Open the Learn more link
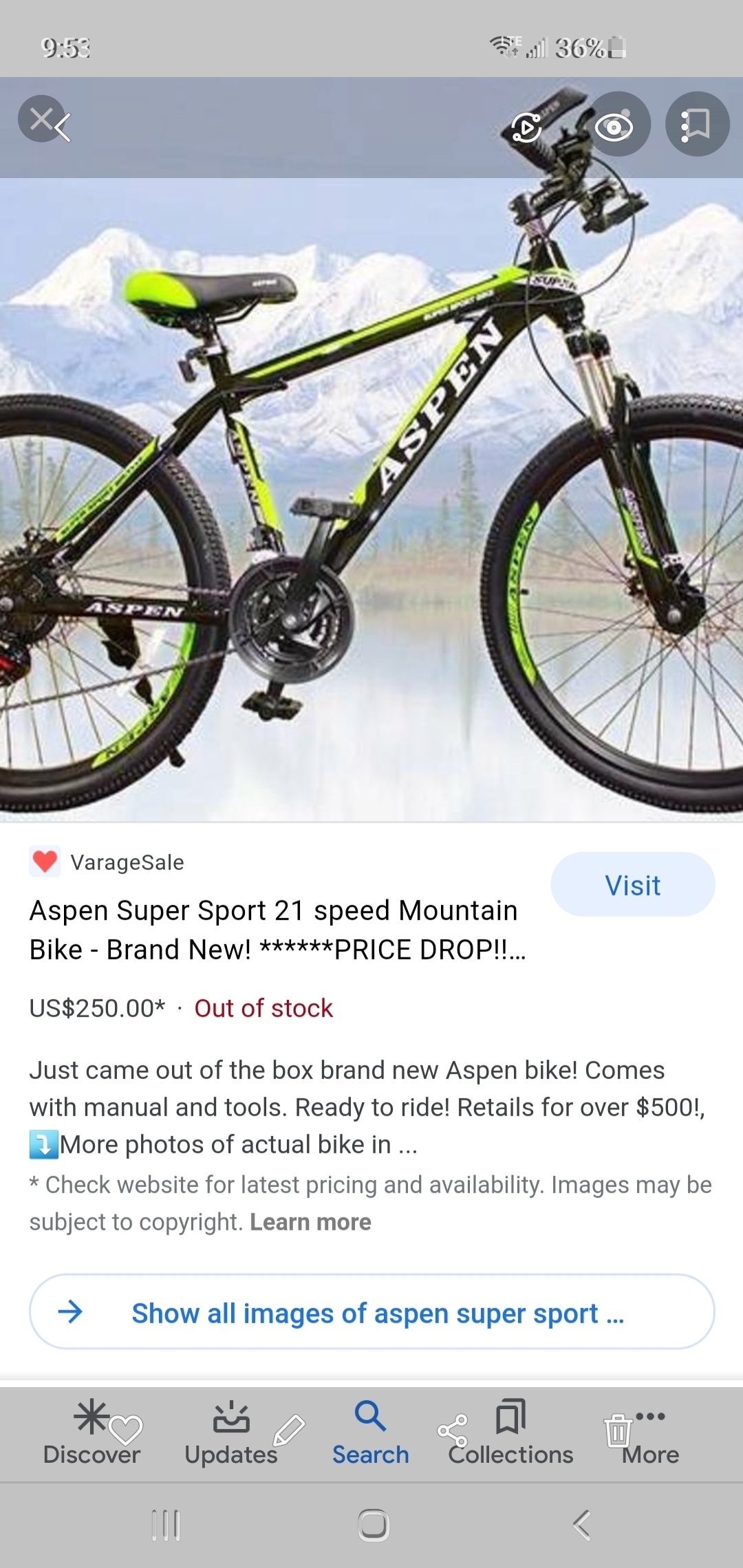 pyautogui.click(x=311, y=1221)
